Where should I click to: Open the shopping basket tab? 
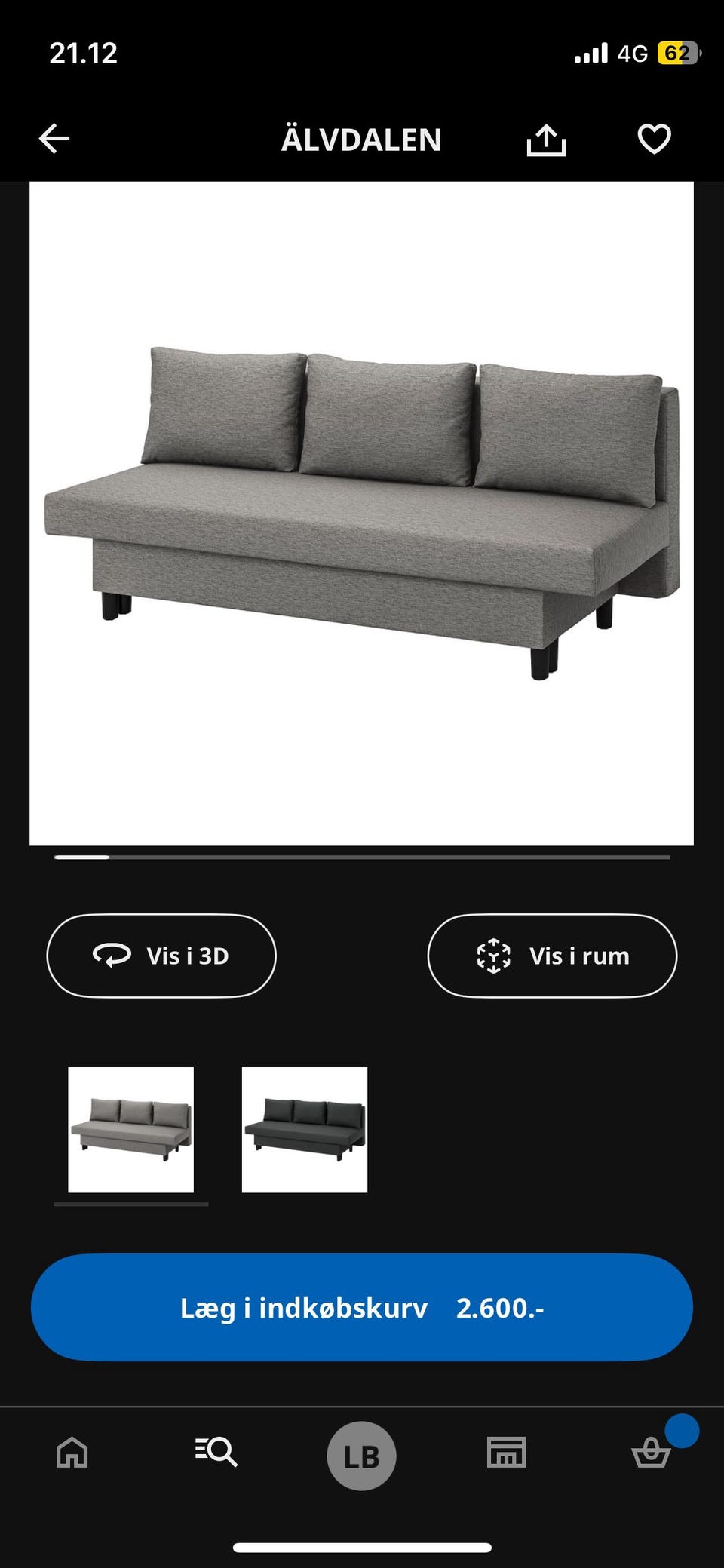[x=651, y=1452]
